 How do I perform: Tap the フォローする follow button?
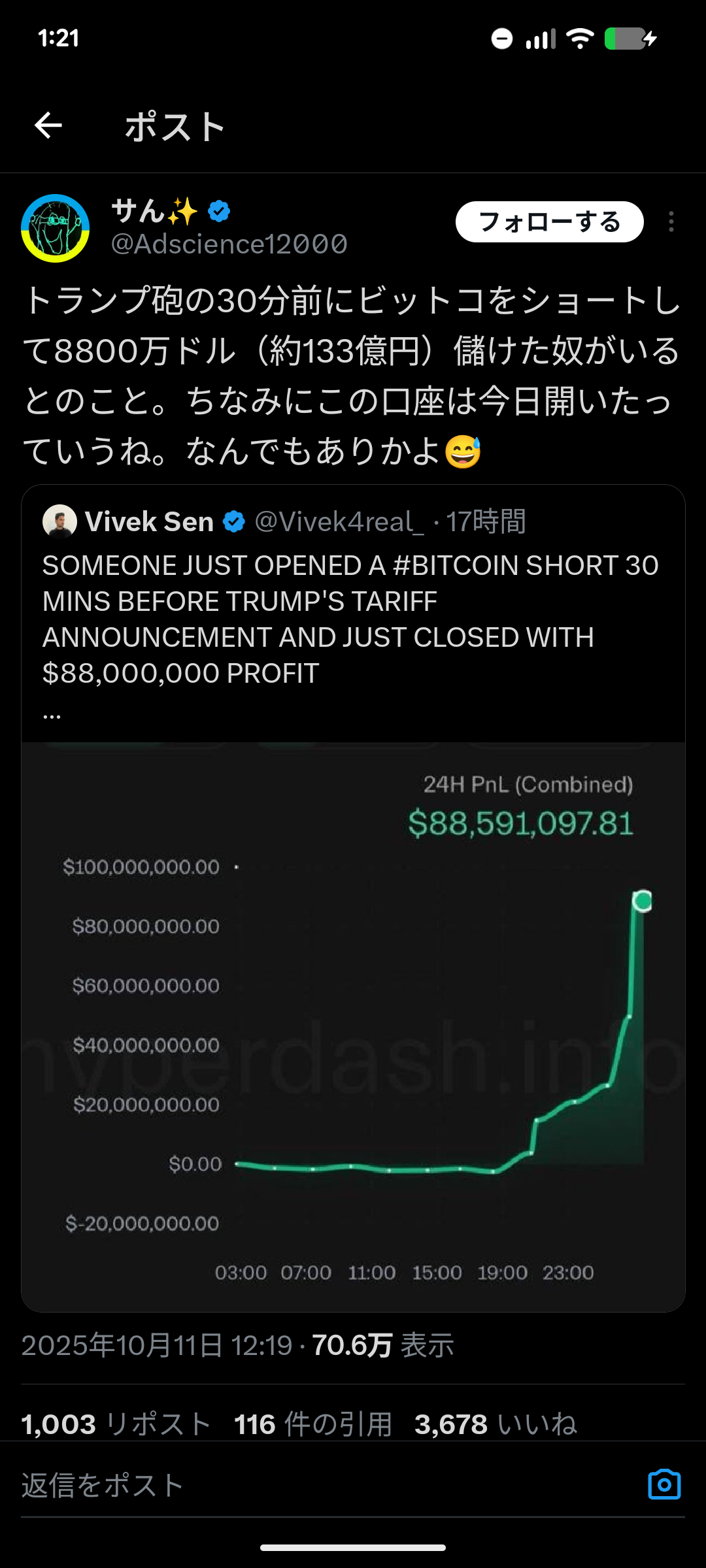(x=549, y=222)
